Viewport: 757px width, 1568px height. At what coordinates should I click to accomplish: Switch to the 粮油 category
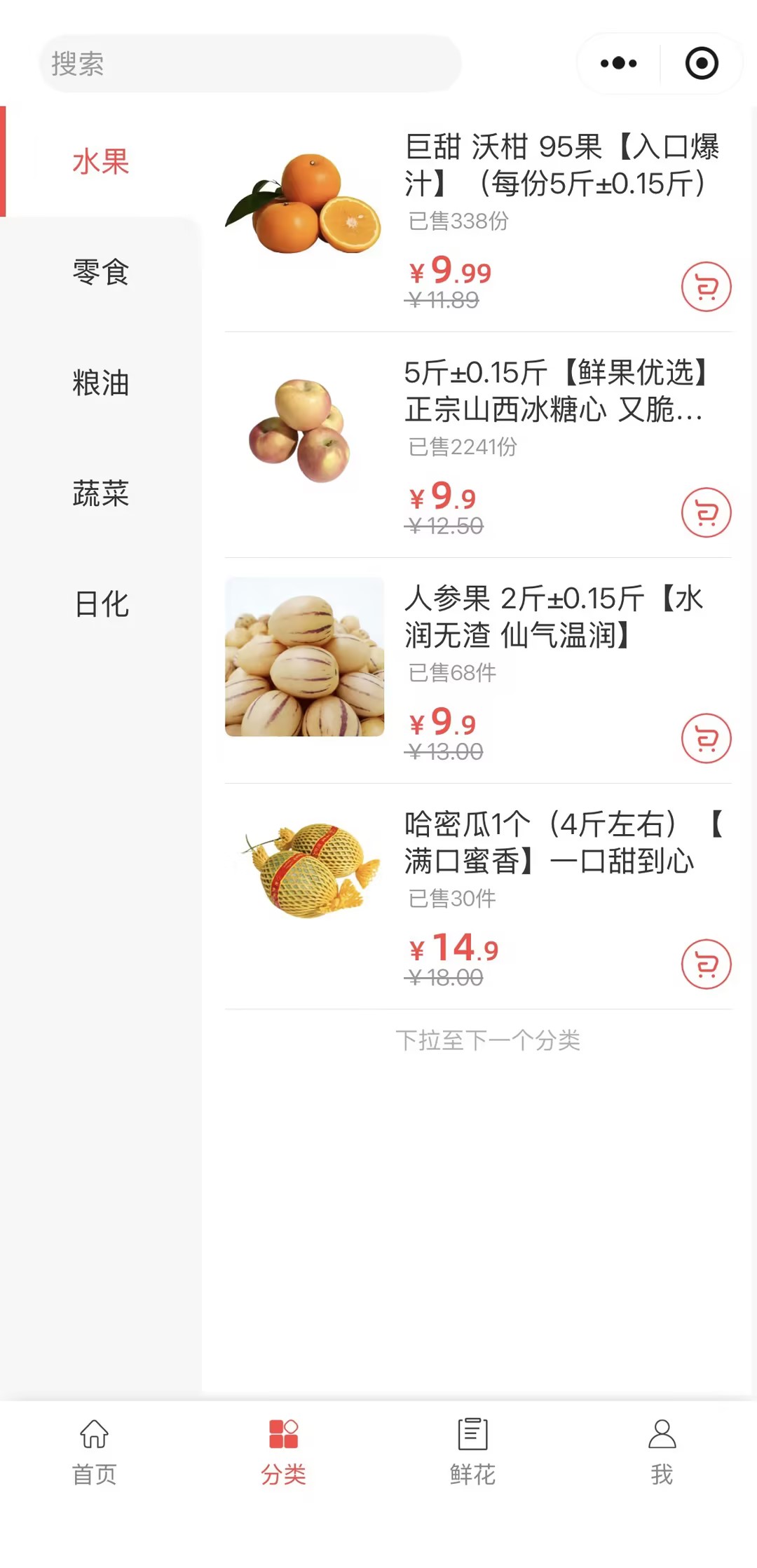point(101,383)
